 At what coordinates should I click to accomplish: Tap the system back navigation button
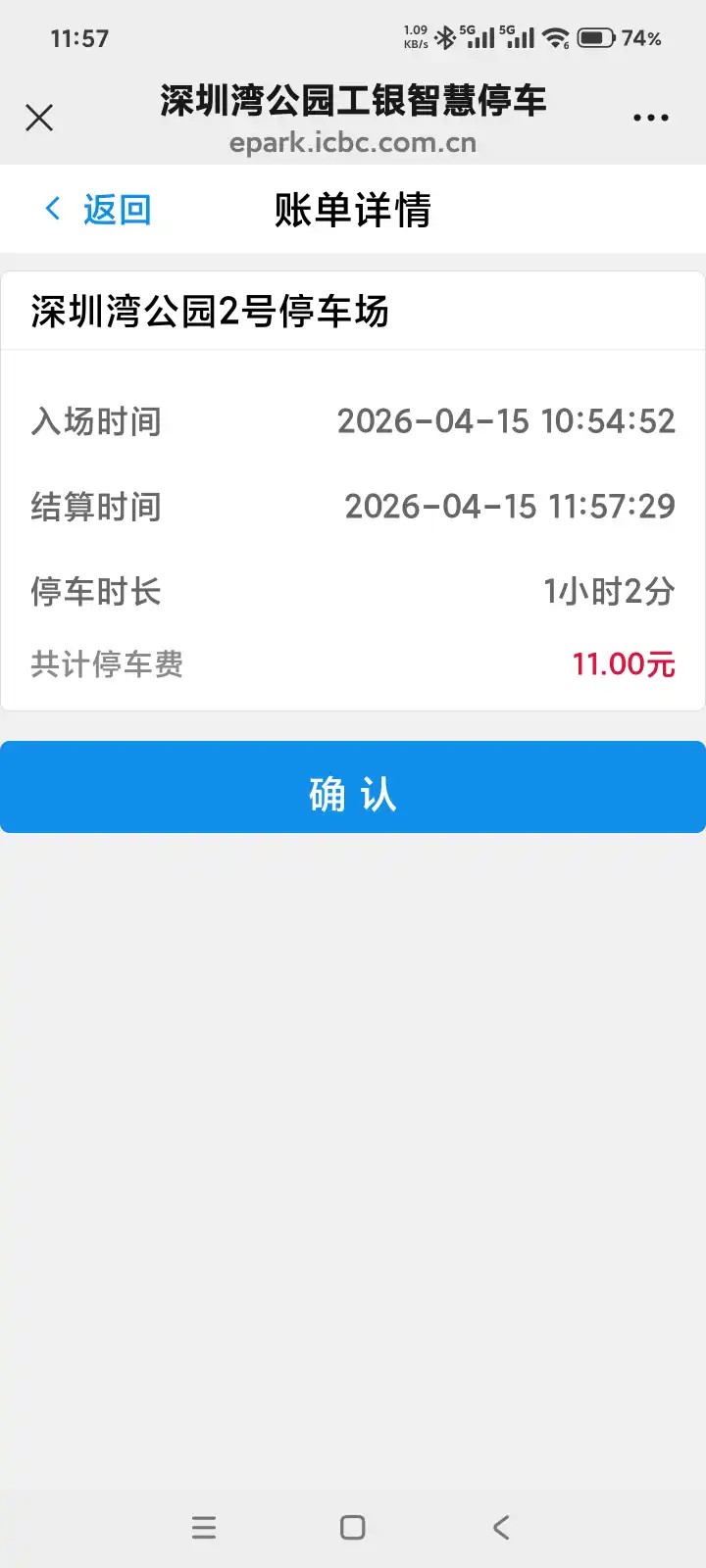coord(501,1527)
